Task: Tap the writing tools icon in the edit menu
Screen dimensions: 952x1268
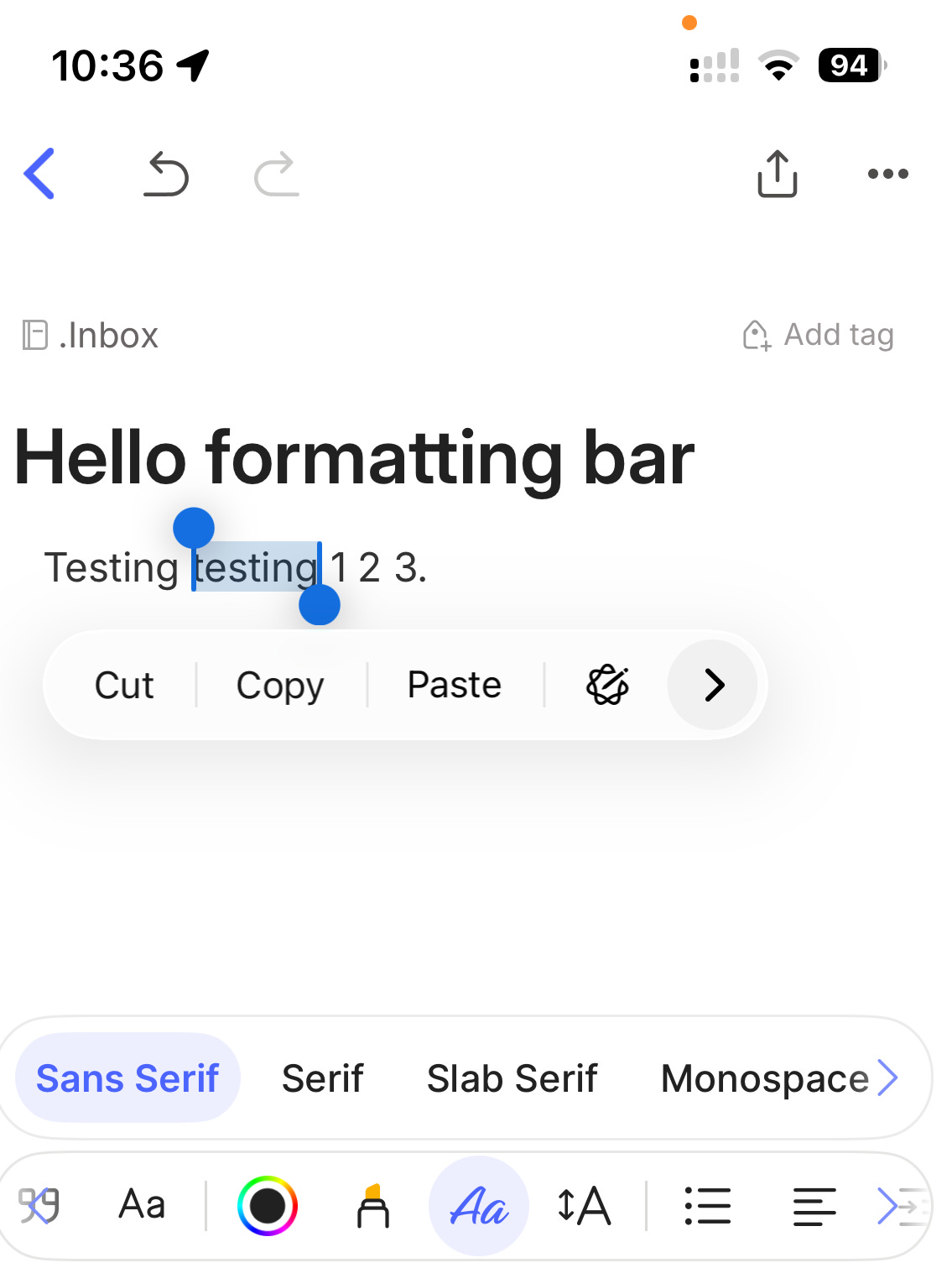Action: 607,685
